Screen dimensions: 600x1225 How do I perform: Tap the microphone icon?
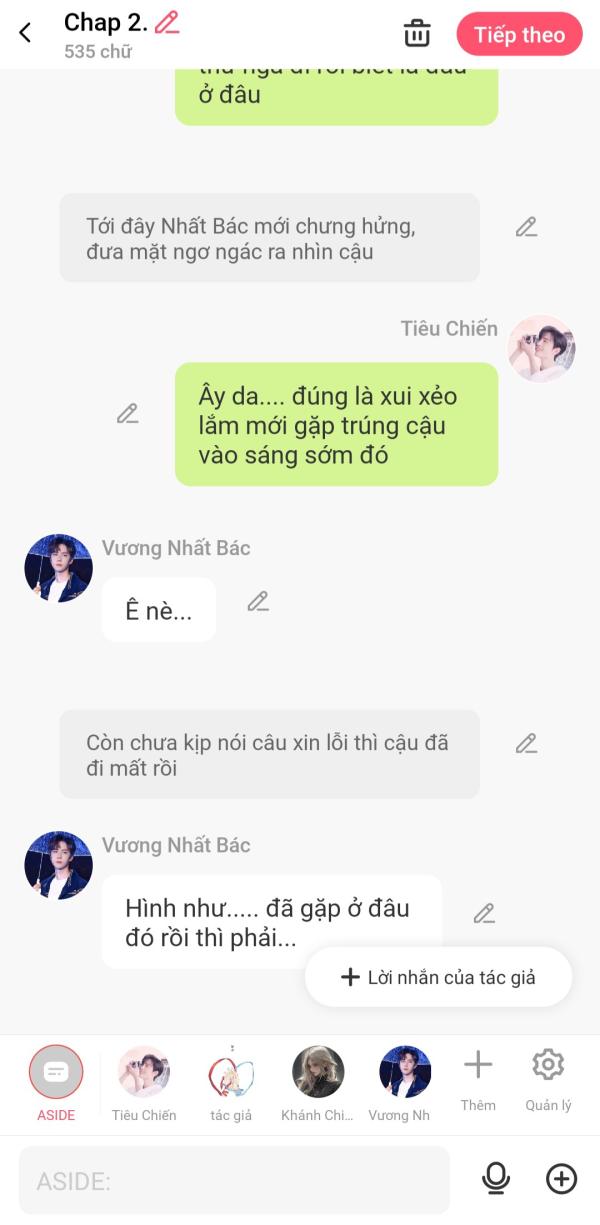tap(496, 1180)
